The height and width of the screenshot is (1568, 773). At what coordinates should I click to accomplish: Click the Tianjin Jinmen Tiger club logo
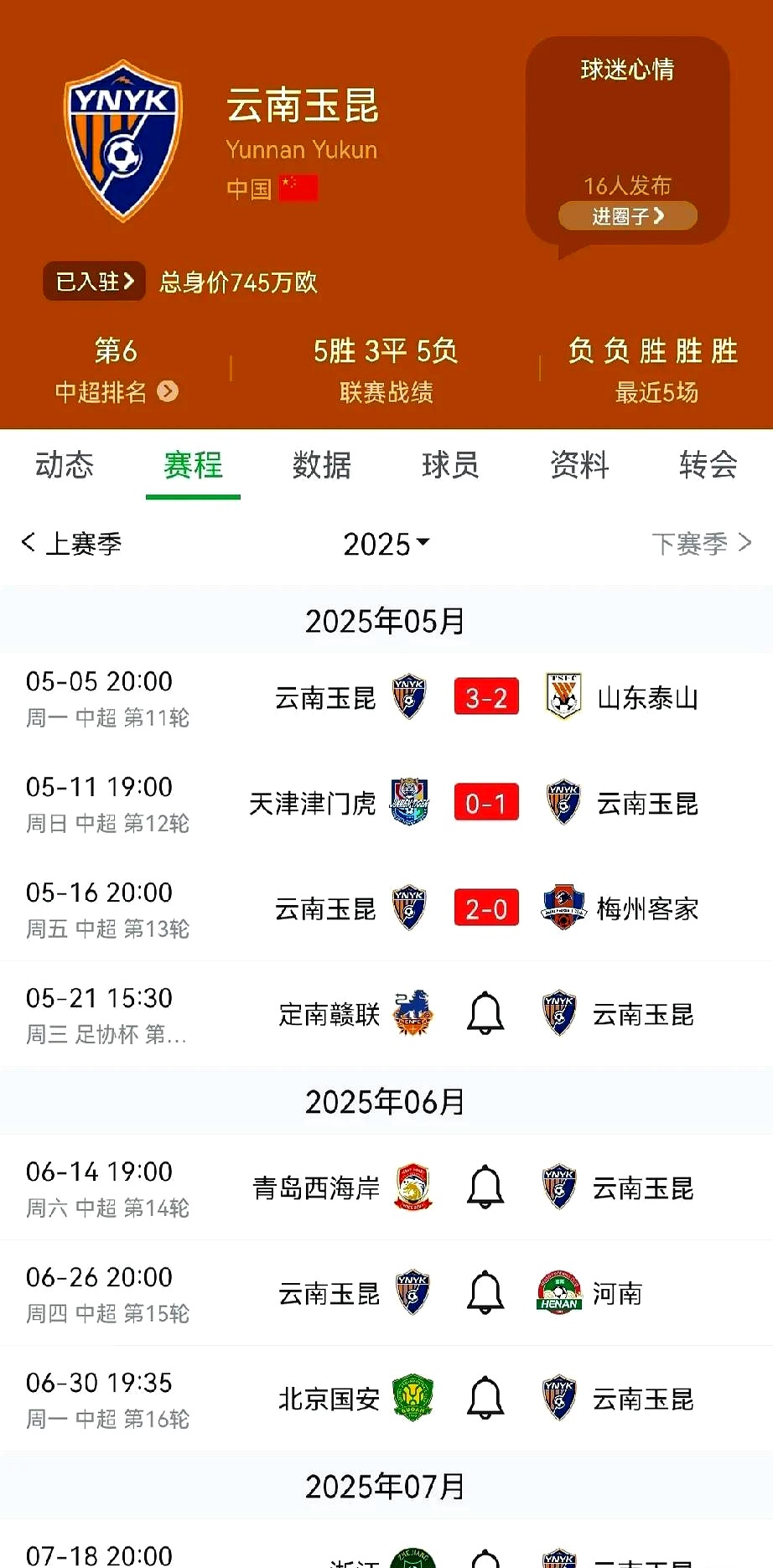click(x=410, y=802)
